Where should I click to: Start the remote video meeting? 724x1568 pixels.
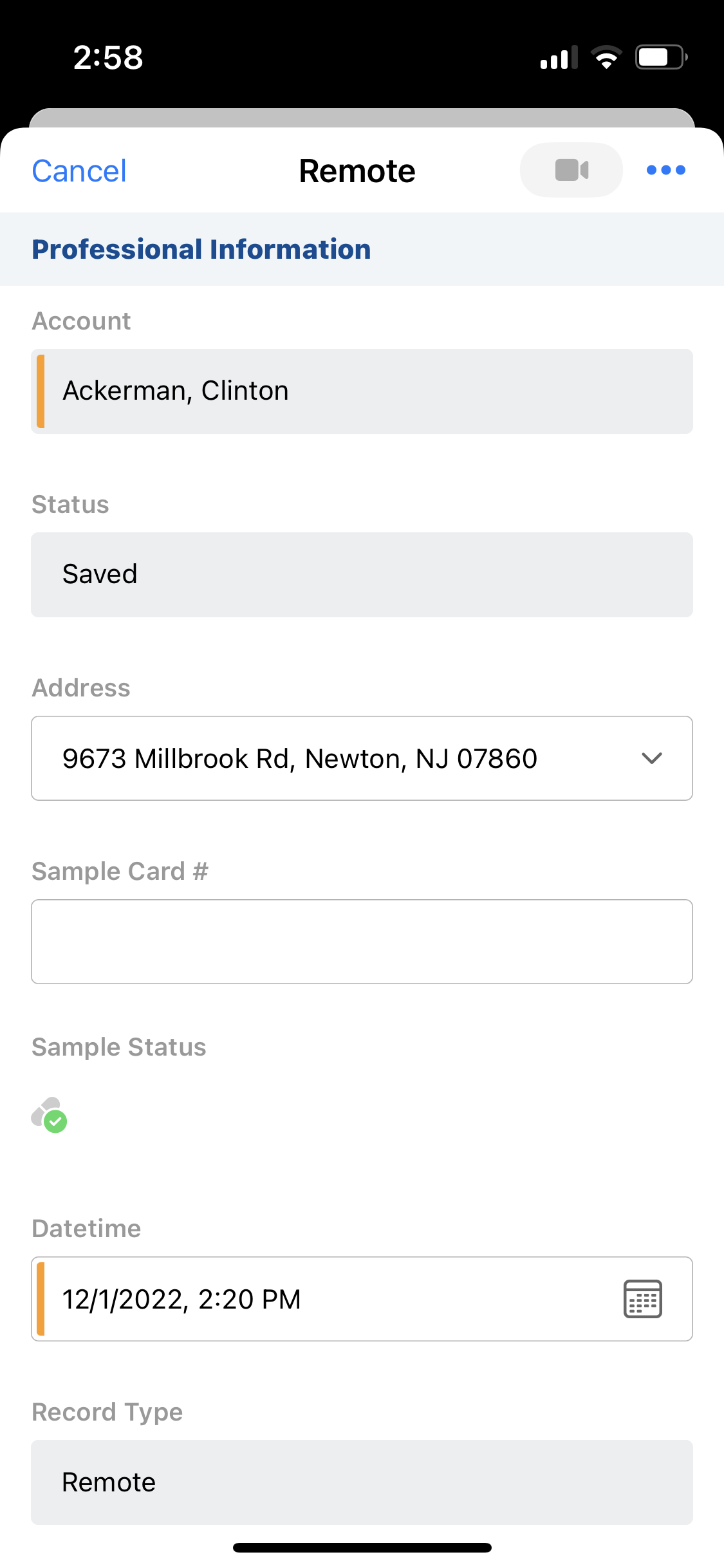click(x=571, y=171)
